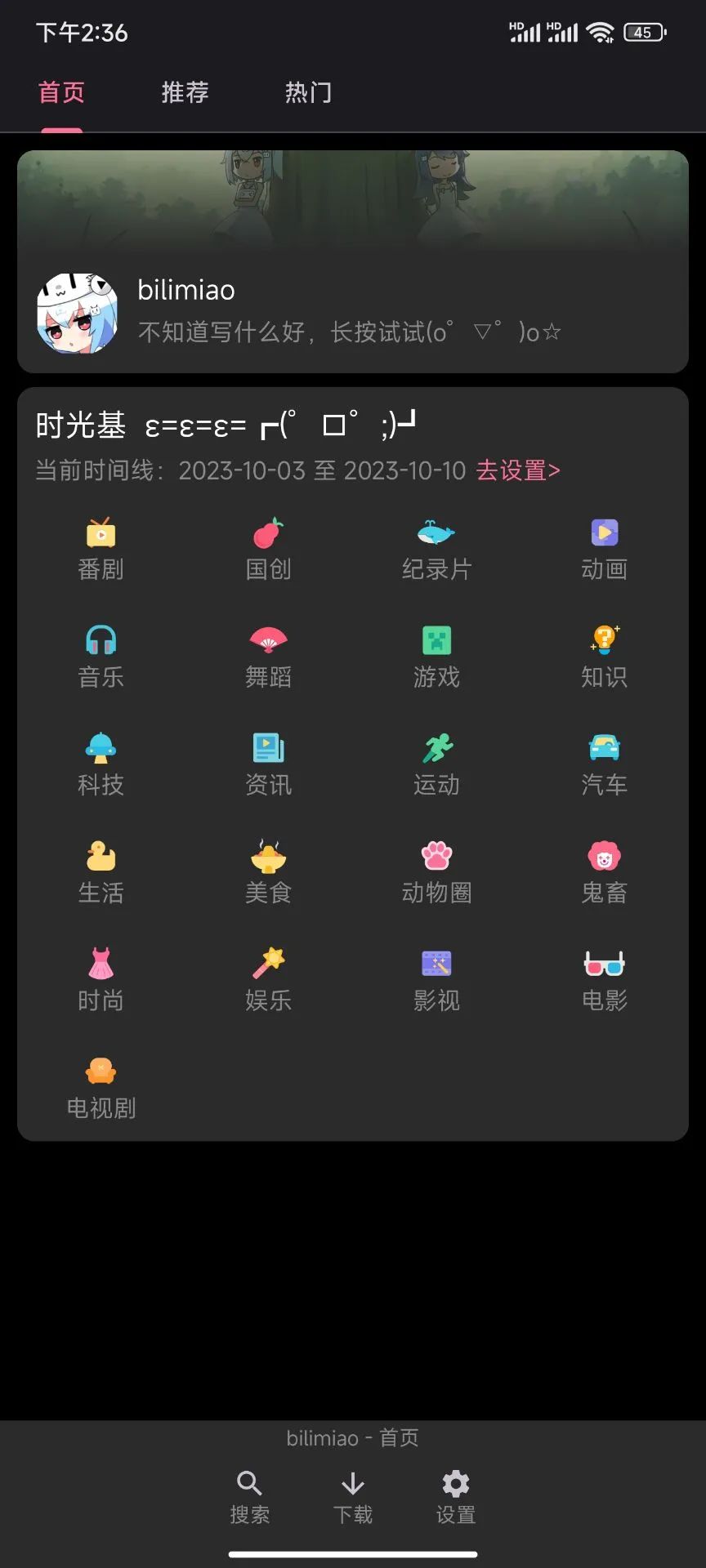Open the 游戏 category
Image resolution: width=706 pixels, height=1568 pixels.
click(436, 657)
